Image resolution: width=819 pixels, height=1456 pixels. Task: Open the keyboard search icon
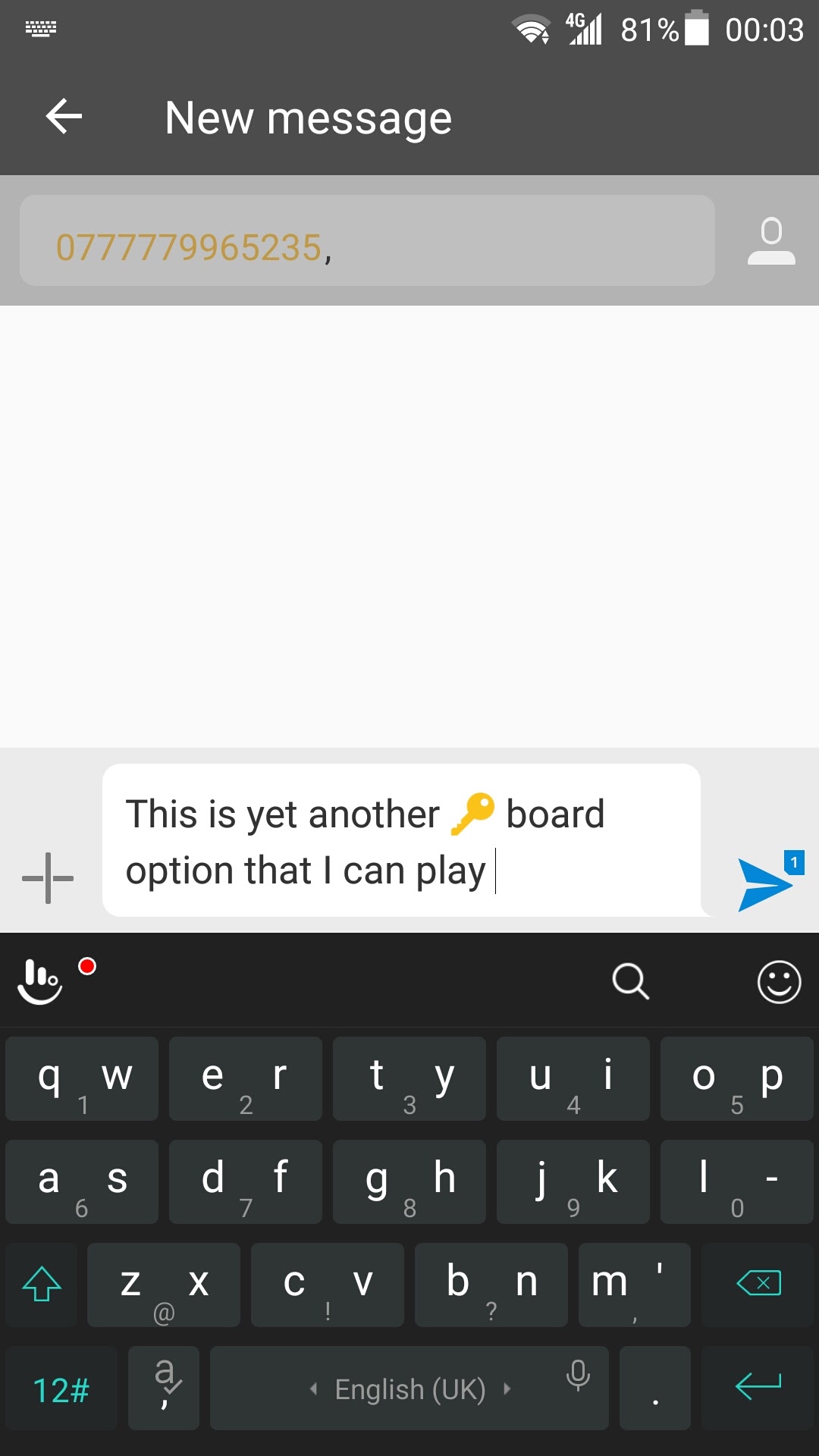pos(631,981)
